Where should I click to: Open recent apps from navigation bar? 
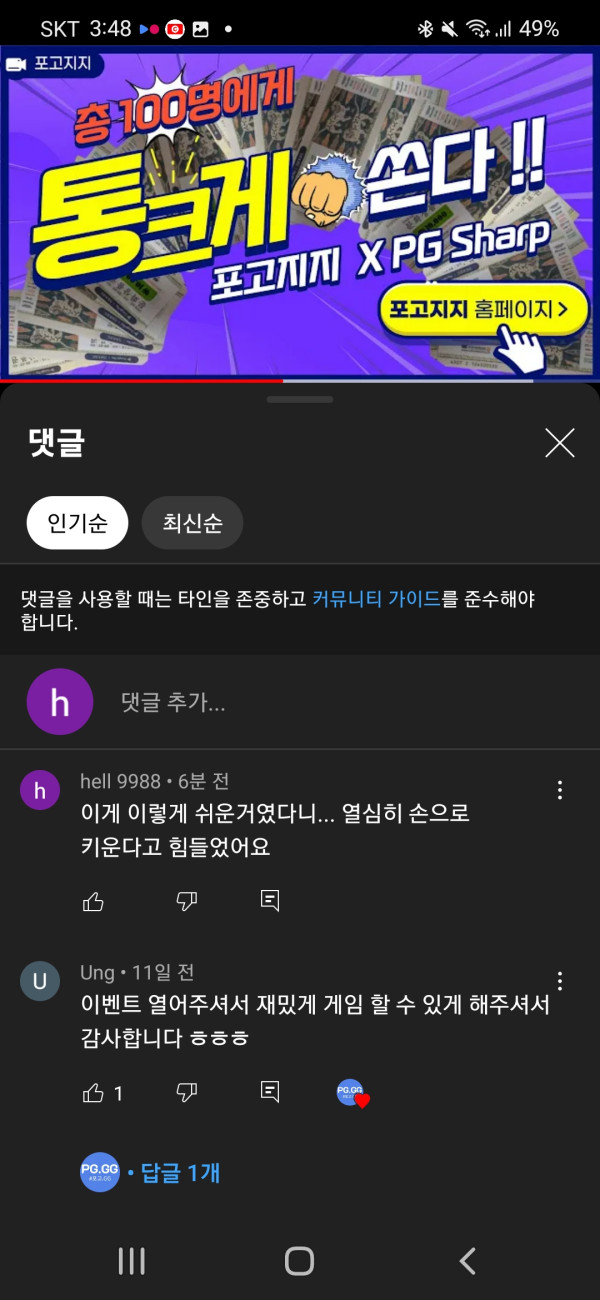coord(132,1261)
